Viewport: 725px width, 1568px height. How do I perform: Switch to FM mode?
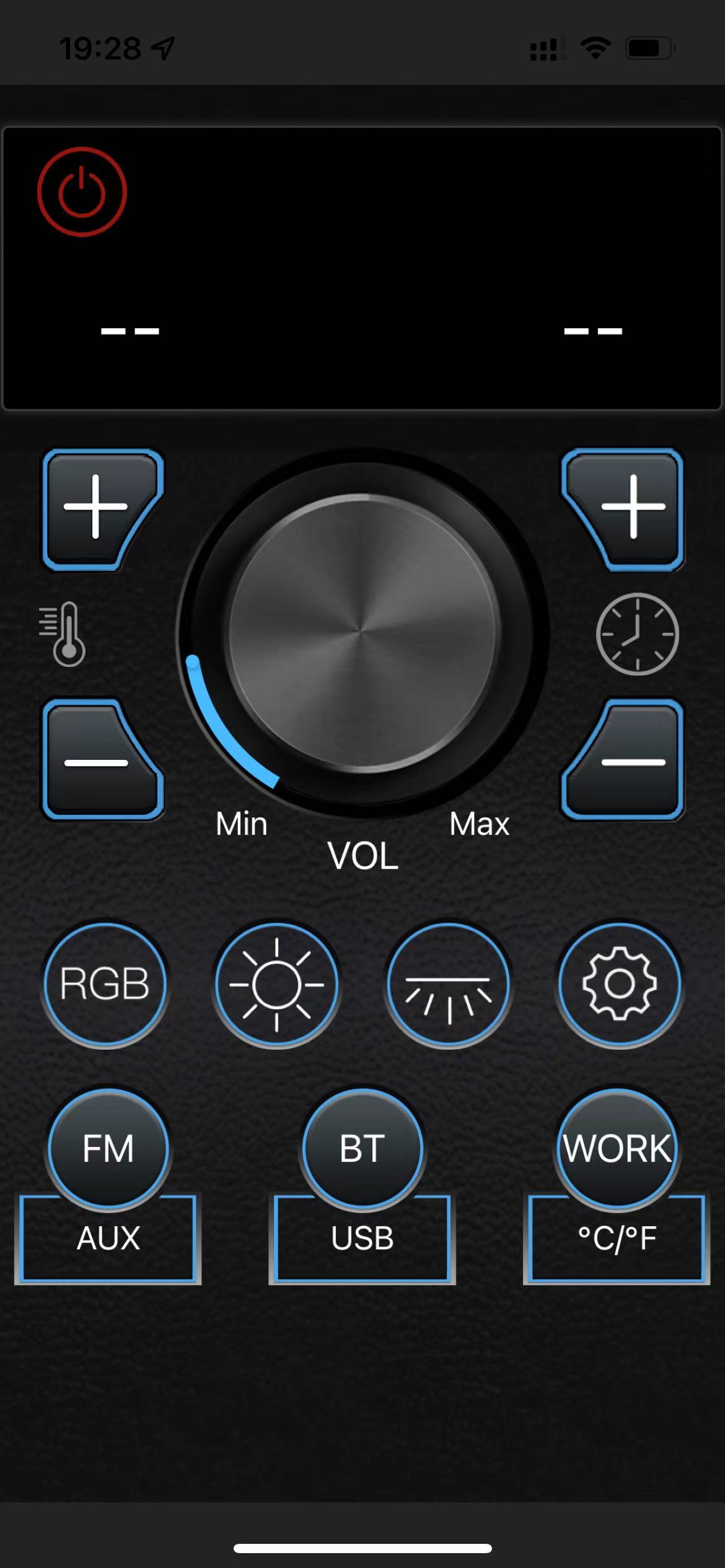point(108,1147)
